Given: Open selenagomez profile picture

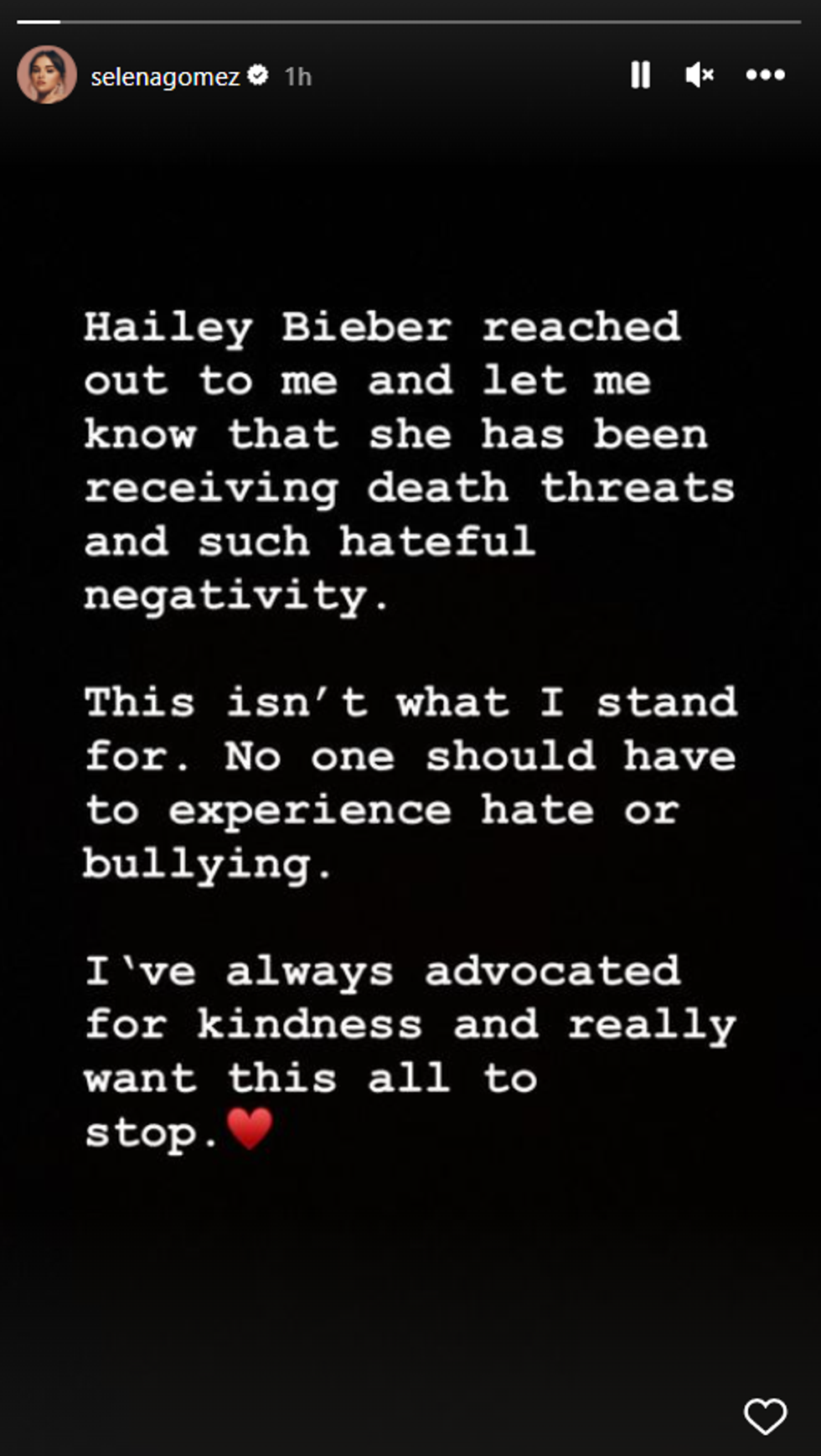Looking at the screenshot, I should [x=47, y=75].
